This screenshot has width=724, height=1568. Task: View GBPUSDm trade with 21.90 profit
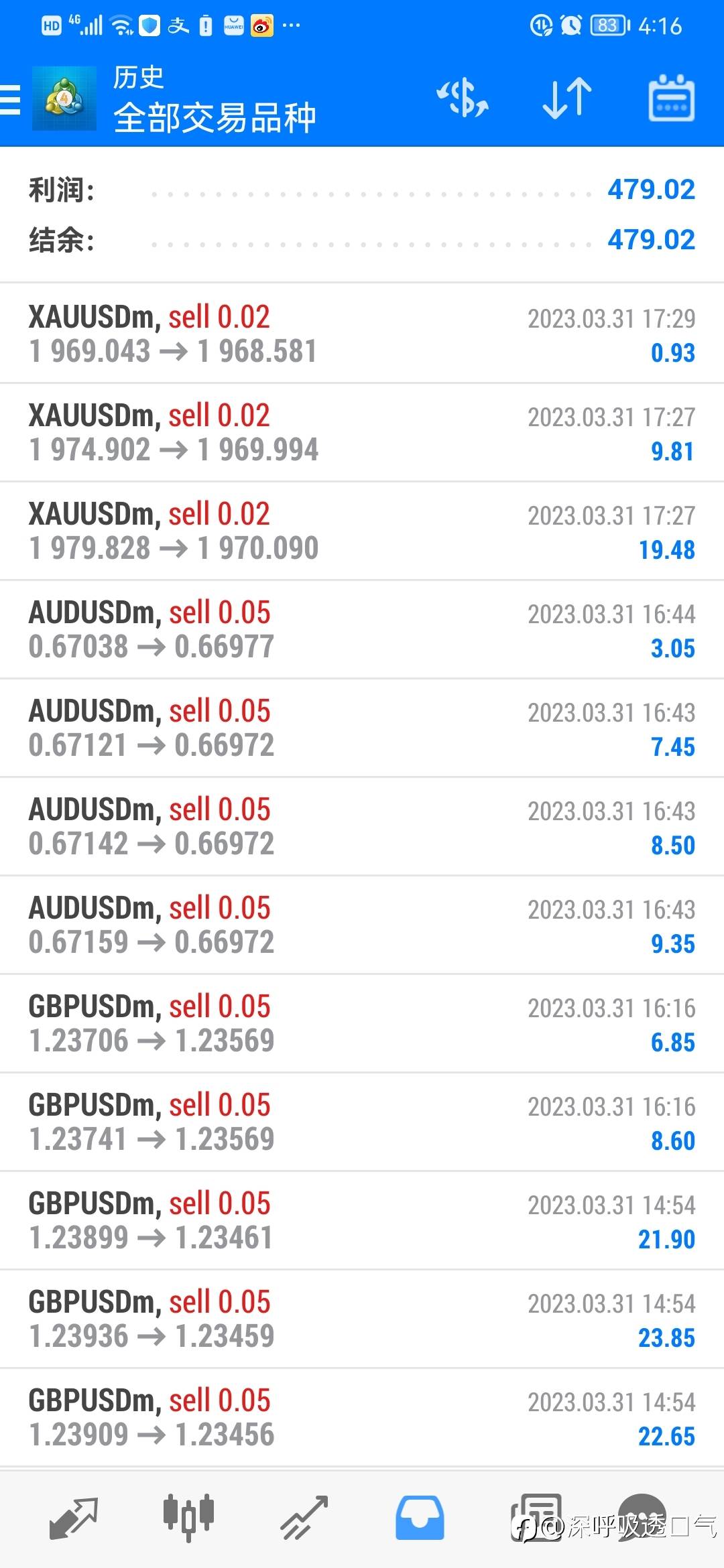coord(362,1220)
